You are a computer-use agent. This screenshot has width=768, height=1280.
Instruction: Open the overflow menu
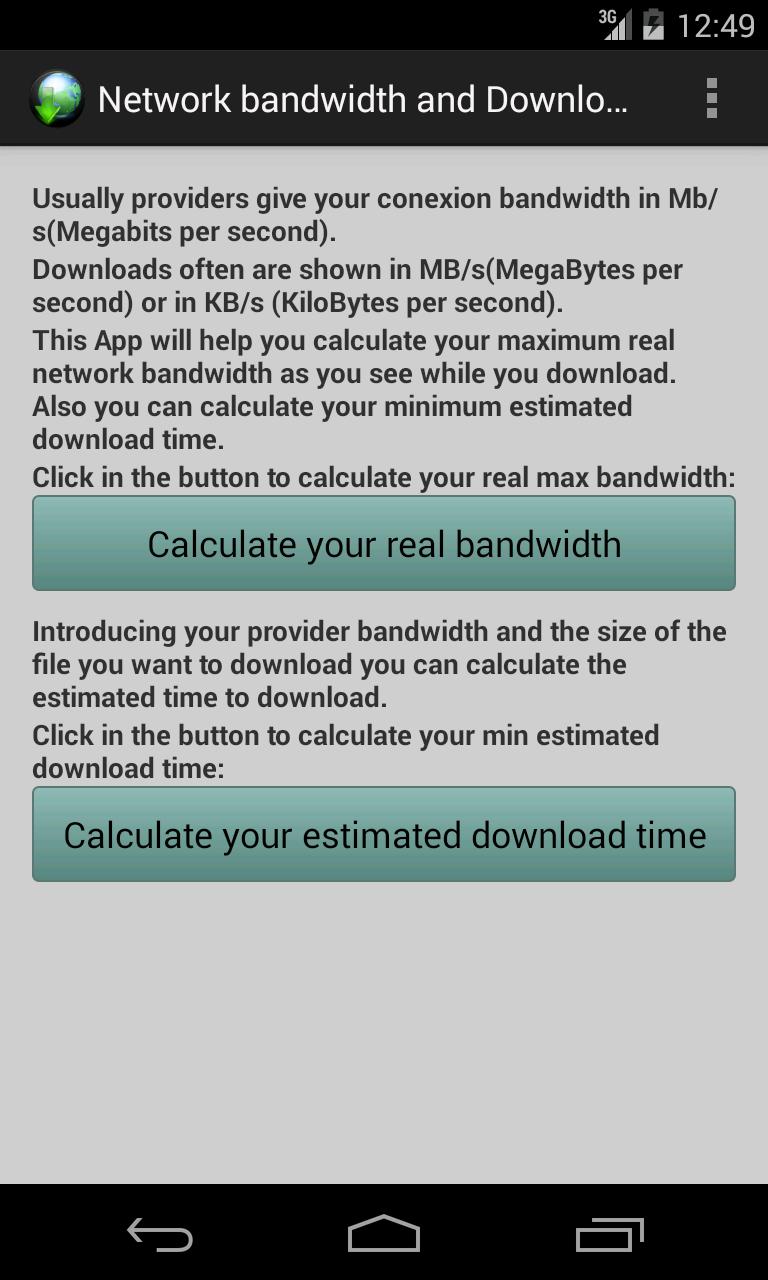711,99
